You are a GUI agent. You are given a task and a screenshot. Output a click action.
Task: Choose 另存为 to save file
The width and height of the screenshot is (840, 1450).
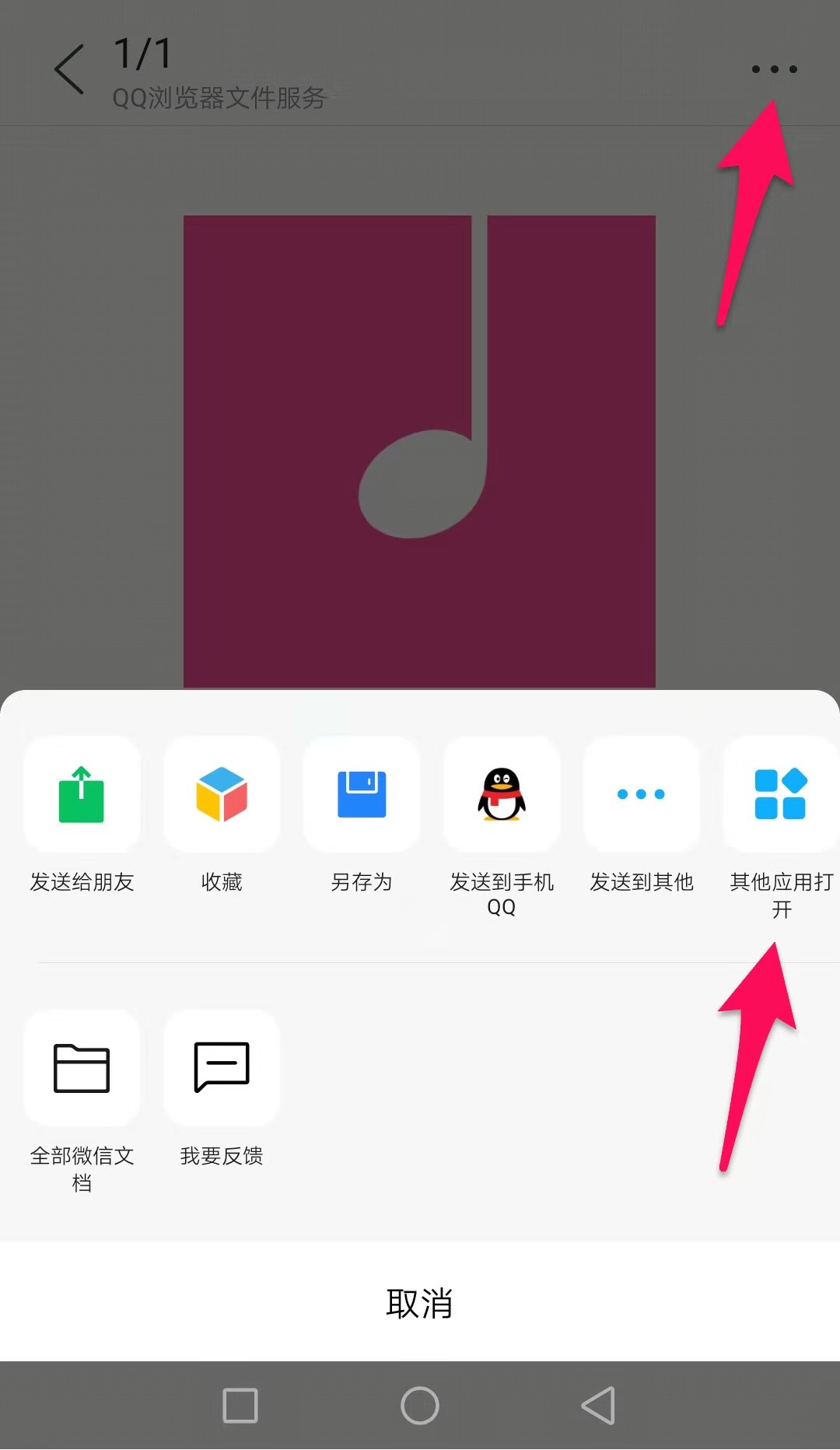click(362, 794)
